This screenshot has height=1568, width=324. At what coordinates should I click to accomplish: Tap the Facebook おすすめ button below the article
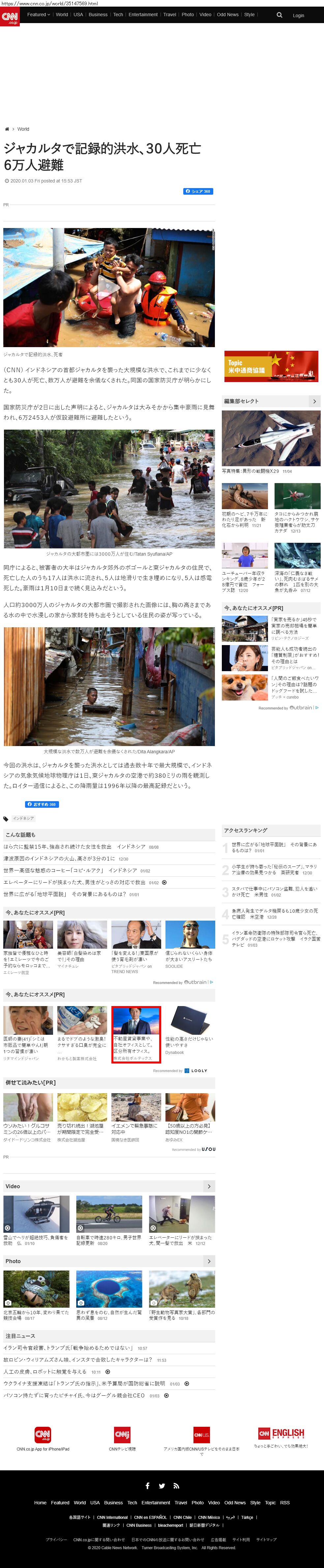(x=42, y=804)
